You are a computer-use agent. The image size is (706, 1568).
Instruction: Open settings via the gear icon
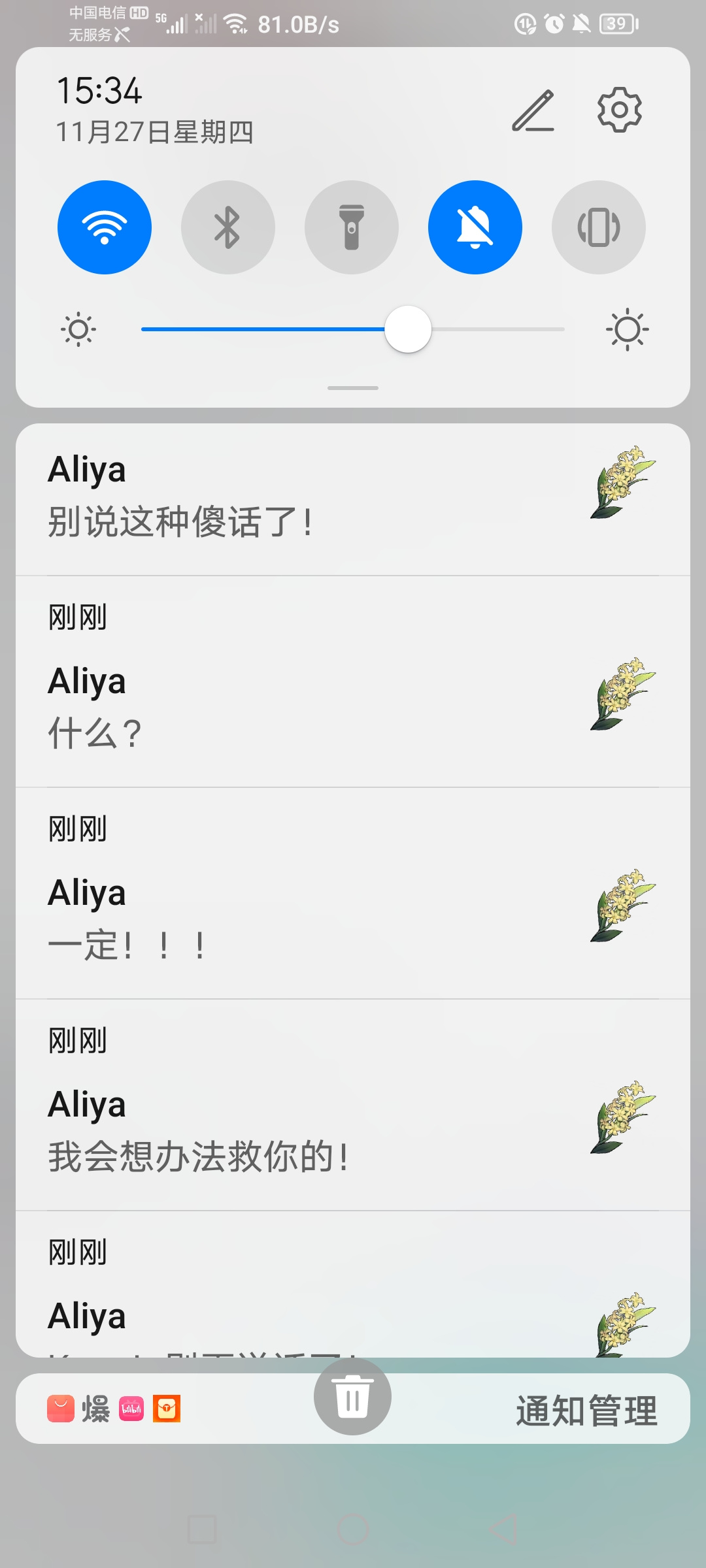(619, 110)
